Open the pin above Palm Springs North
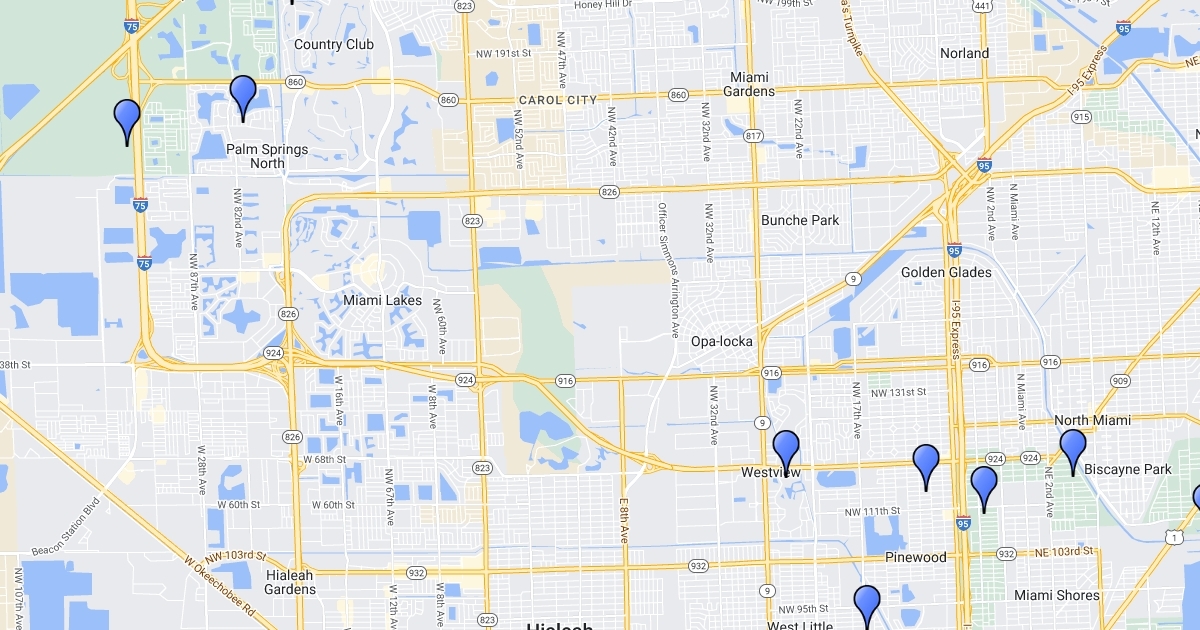The image size is (1200, 630). click(x=243, y=93)
